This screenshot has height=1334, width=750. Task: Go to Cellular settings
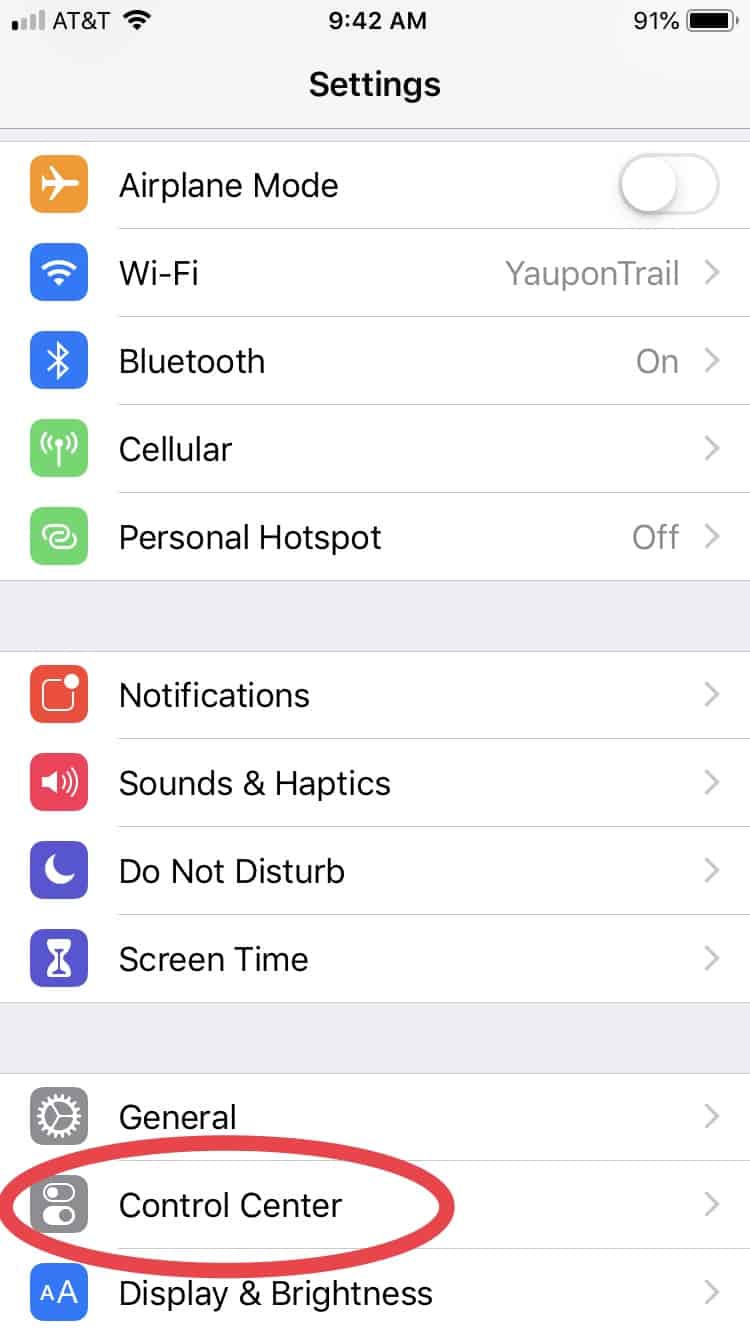coord(375,449)
